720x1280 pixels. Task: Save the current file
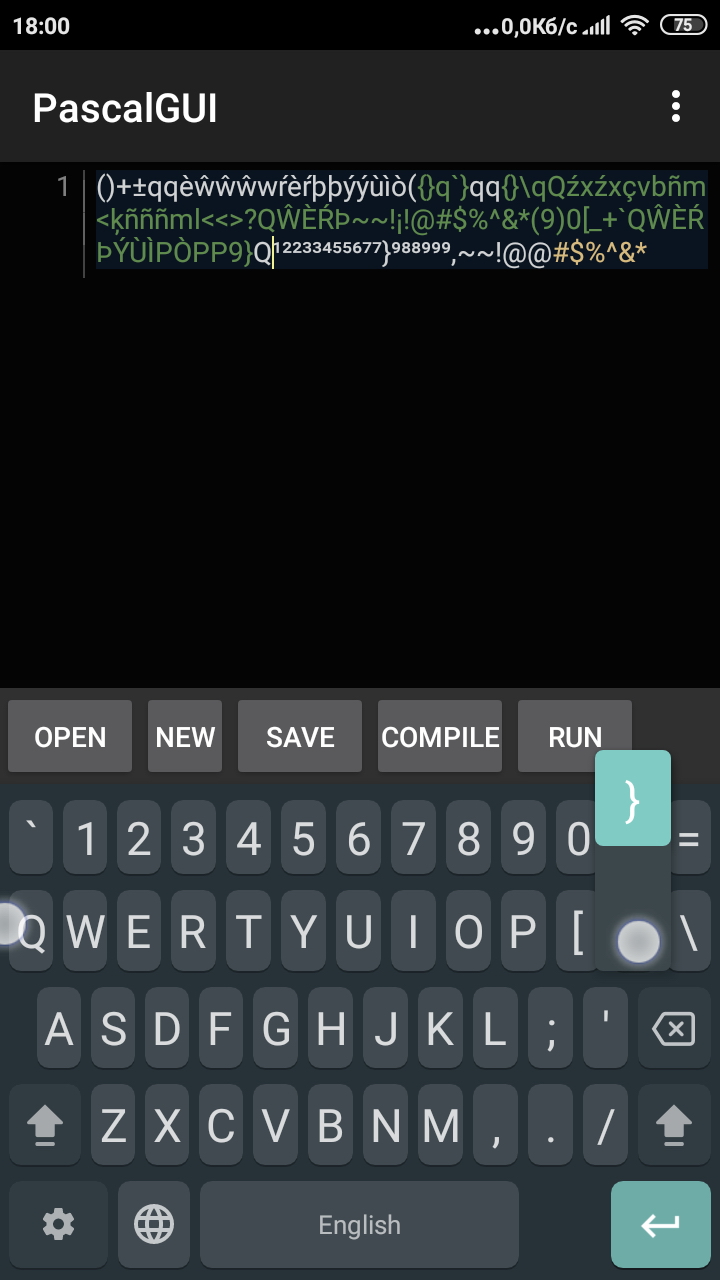300,737
